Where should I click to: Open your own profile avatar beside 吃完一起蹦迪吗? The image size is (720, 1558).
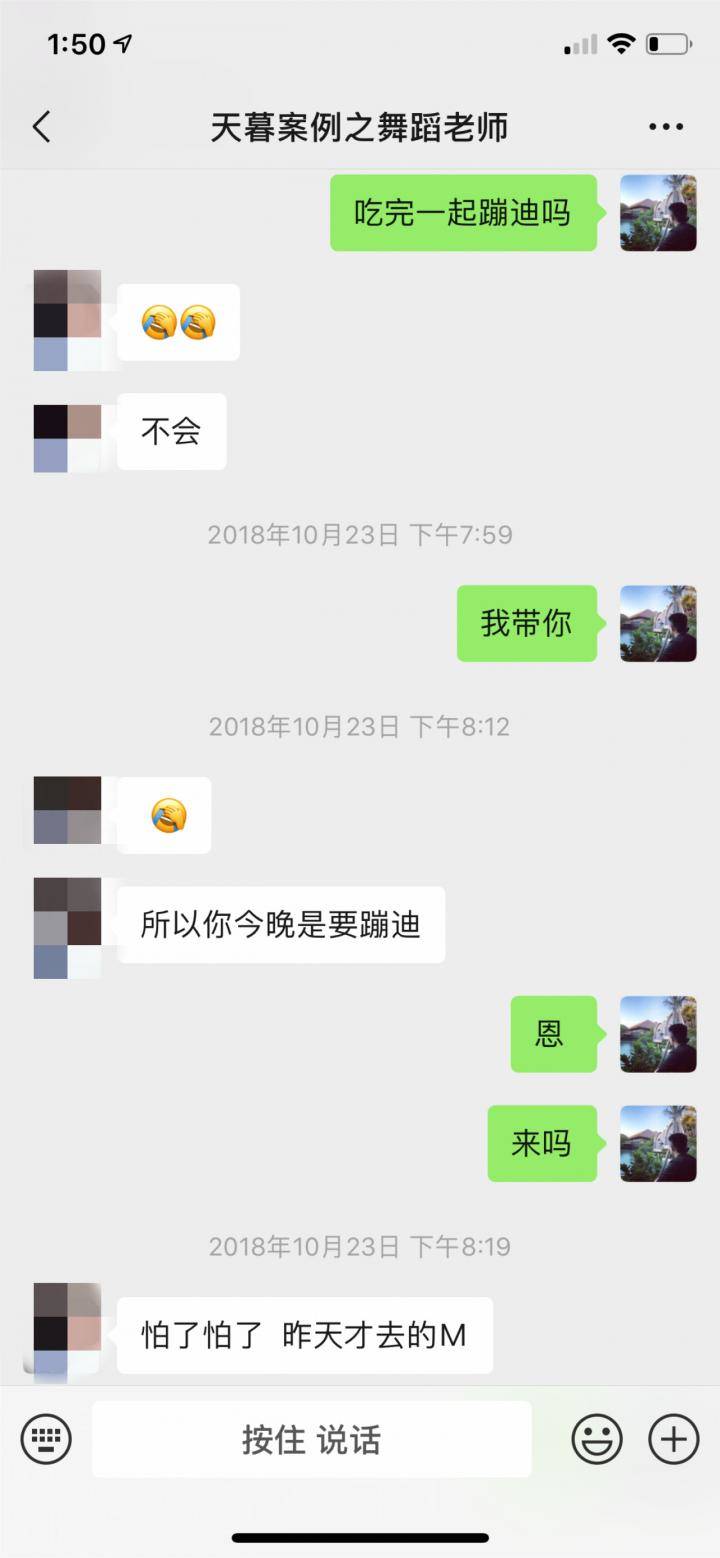[658, 214]
